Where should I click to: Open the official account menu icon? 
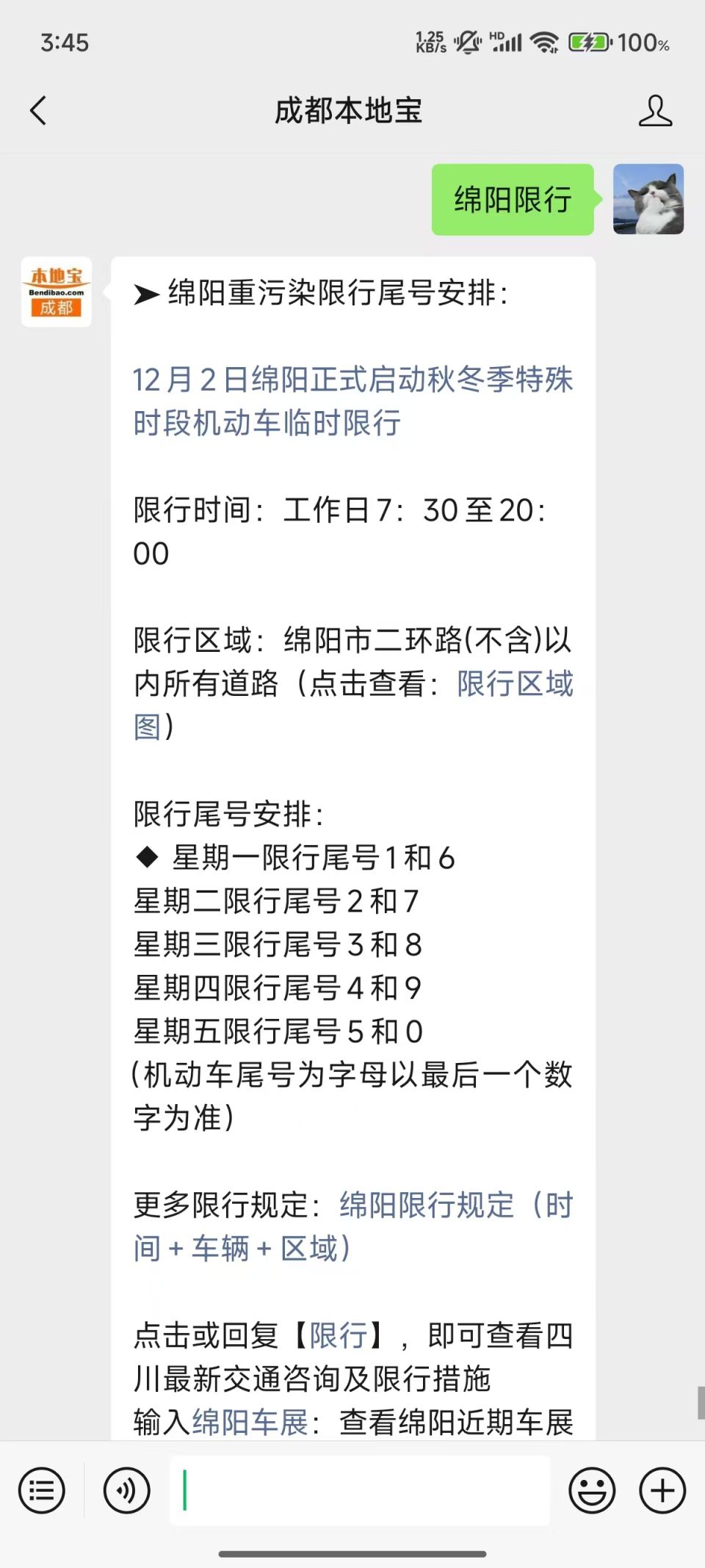(x=42, y=1490)
